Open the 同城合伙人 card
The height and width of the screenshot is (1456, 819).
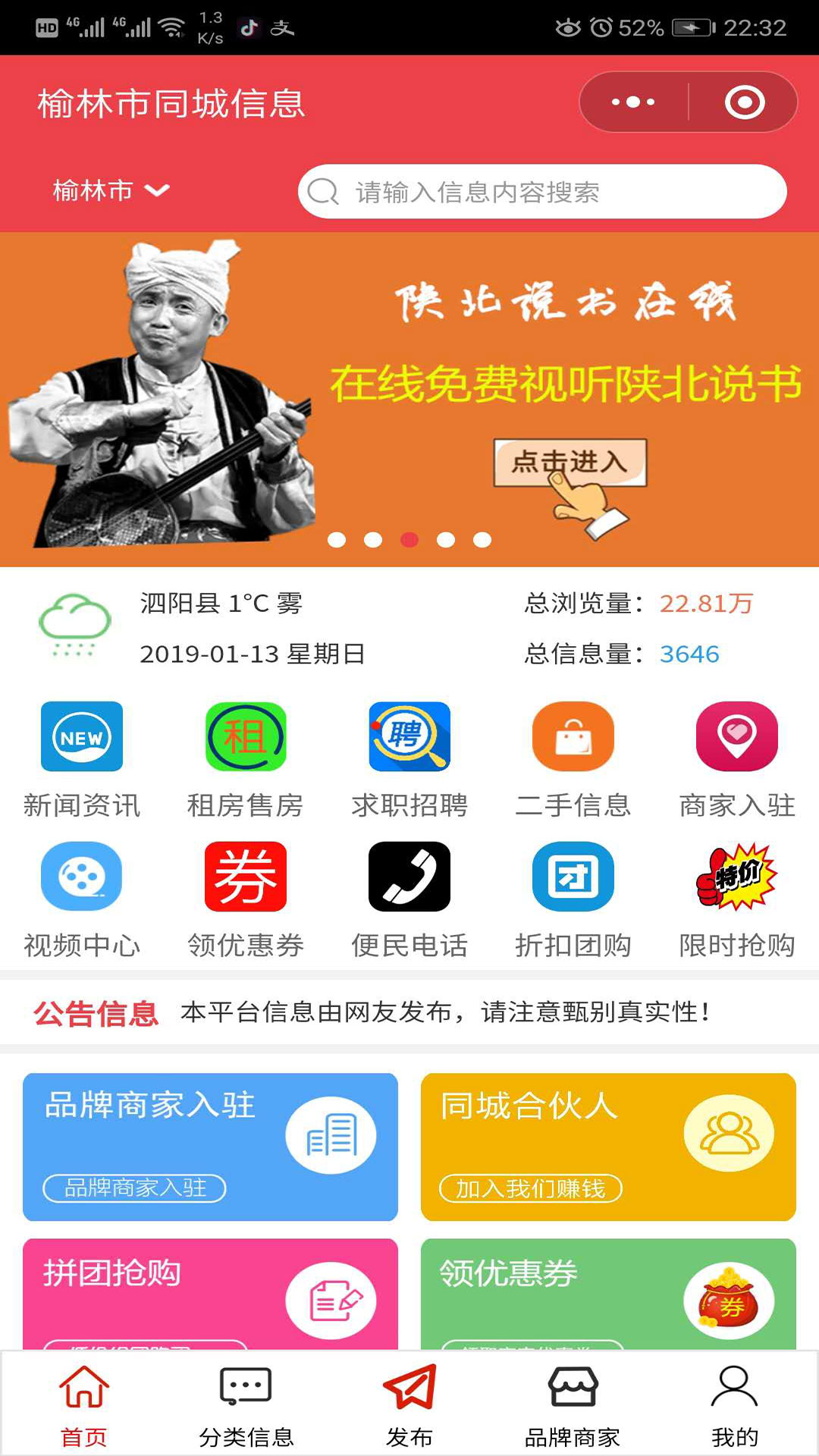click(x=608, y=1146)
